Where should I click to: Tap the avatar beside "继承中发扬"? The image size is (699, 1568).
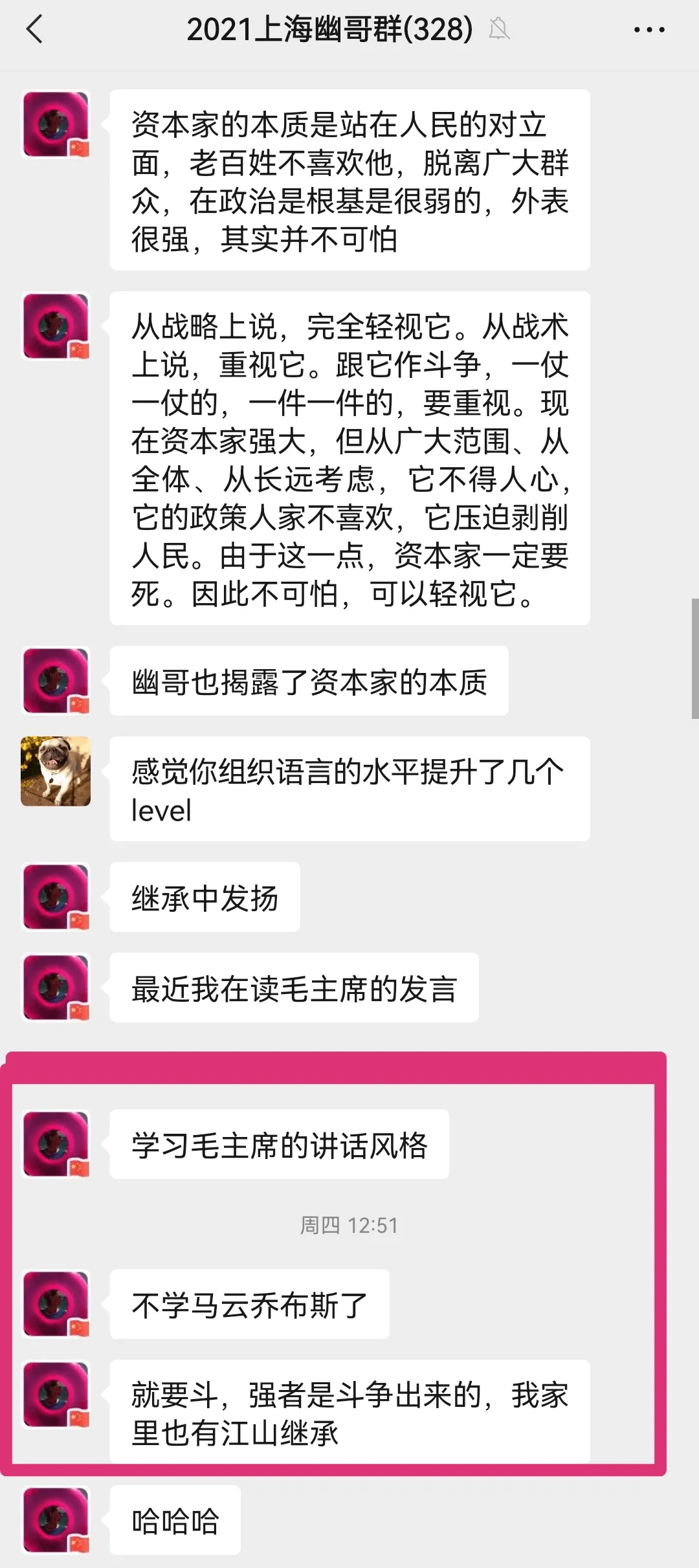tap(56, 896)
